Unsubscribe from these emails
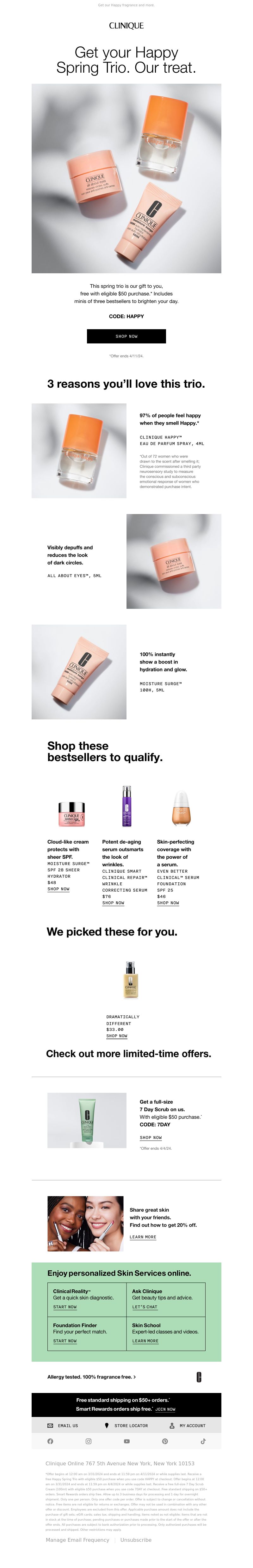253x1568 pixels. tap(135, 1539)
